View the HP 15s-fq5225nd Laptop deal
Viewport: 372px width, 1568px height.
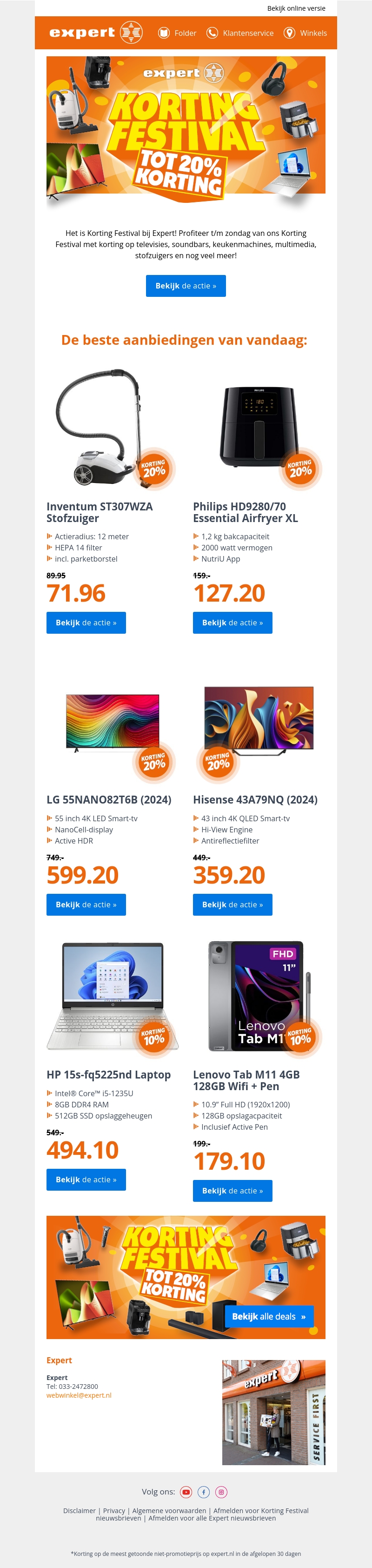[86, 1179]
